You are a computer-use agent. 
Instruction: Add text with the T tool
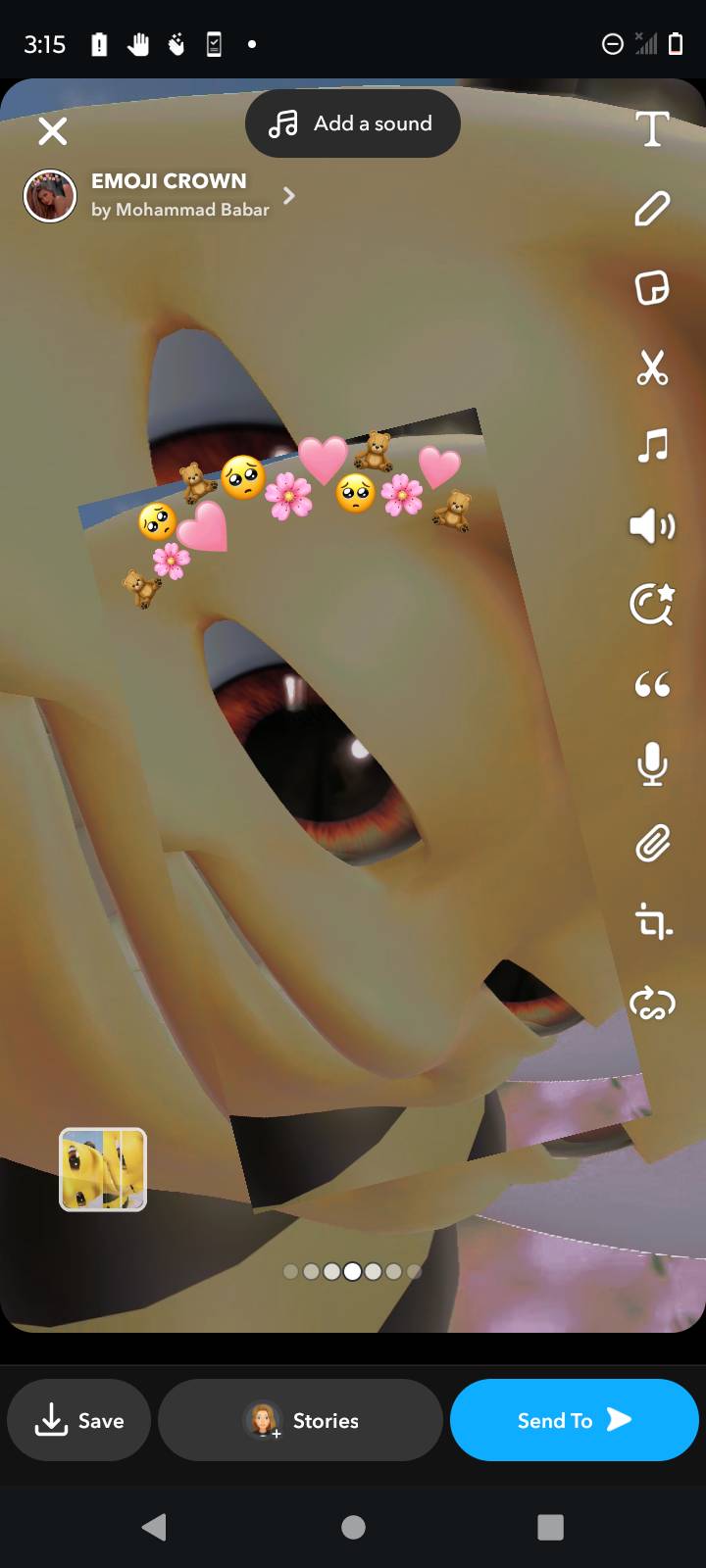pyautogui.click(x=652, y=129)
